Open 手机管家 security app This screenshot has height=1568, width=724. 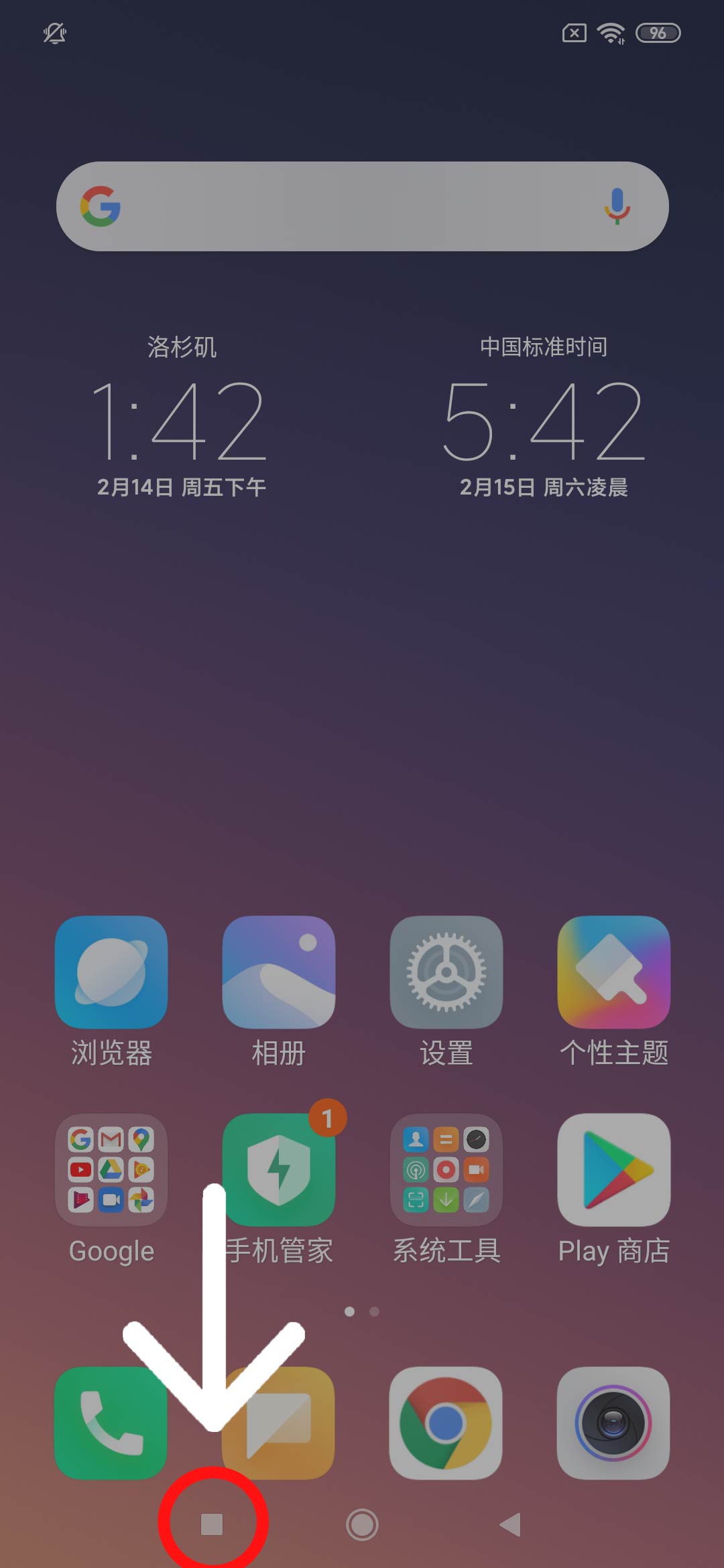tap(279, 1169)
